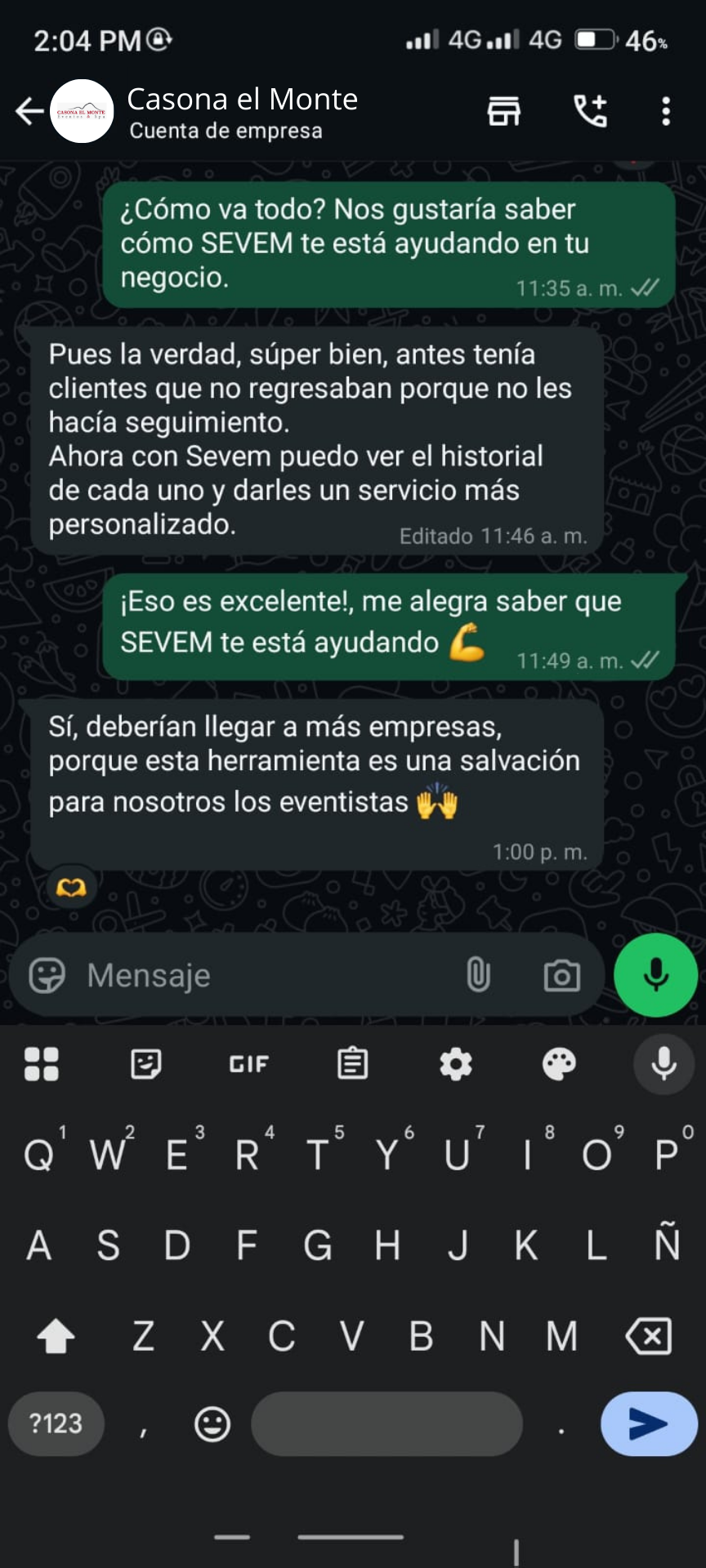
Task: Record a voice message with green mic
Action: pos(655,975)
